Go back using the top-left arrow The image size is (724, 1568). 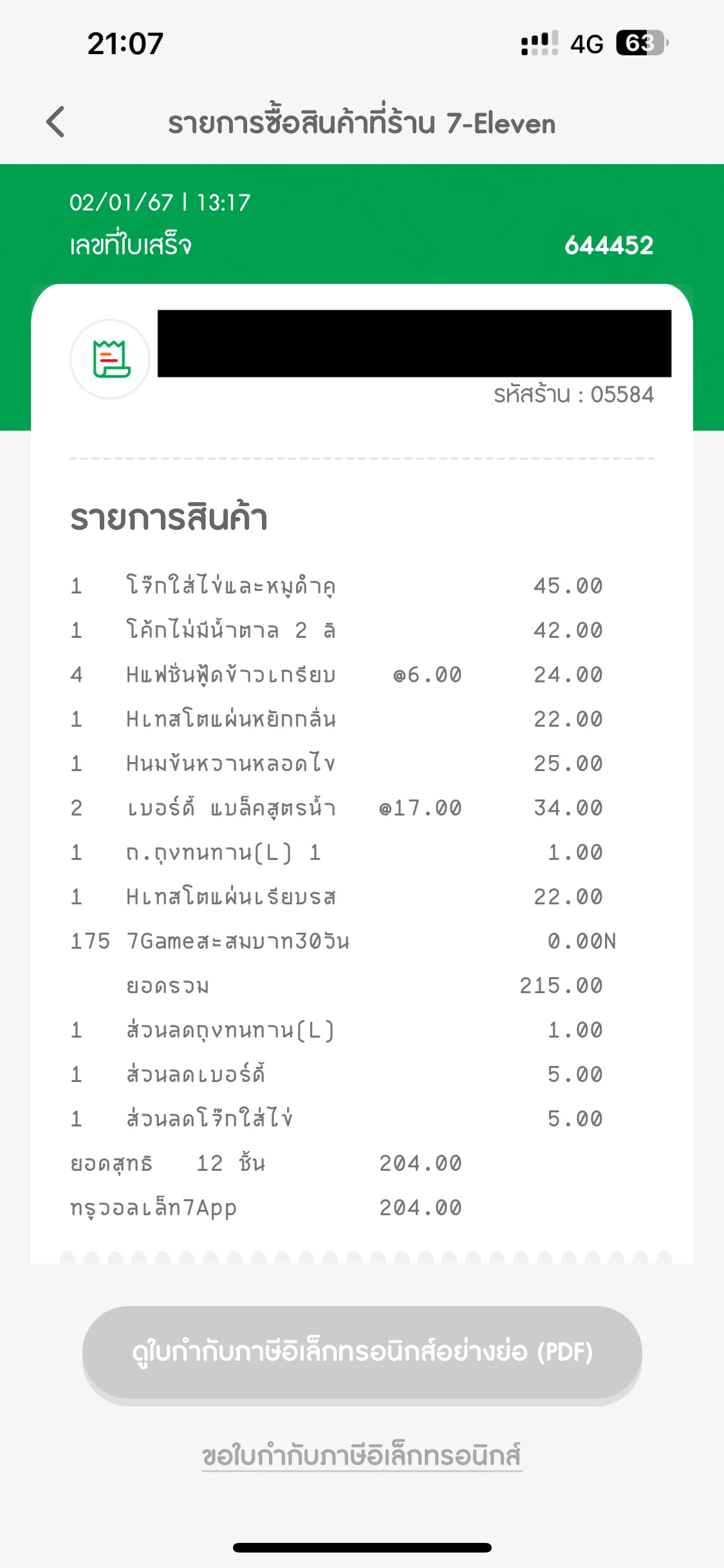[56, 122]
